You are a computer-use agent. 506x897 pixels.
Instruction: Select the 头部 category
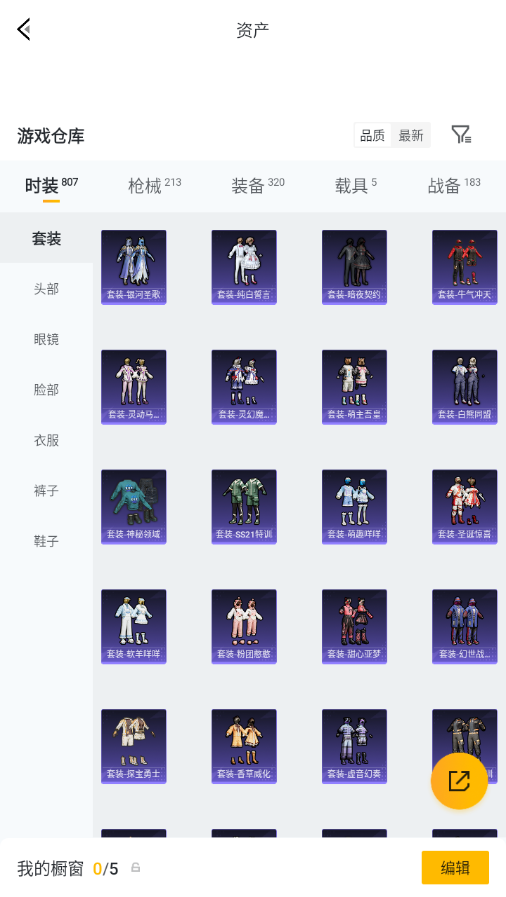pos(46,288)
